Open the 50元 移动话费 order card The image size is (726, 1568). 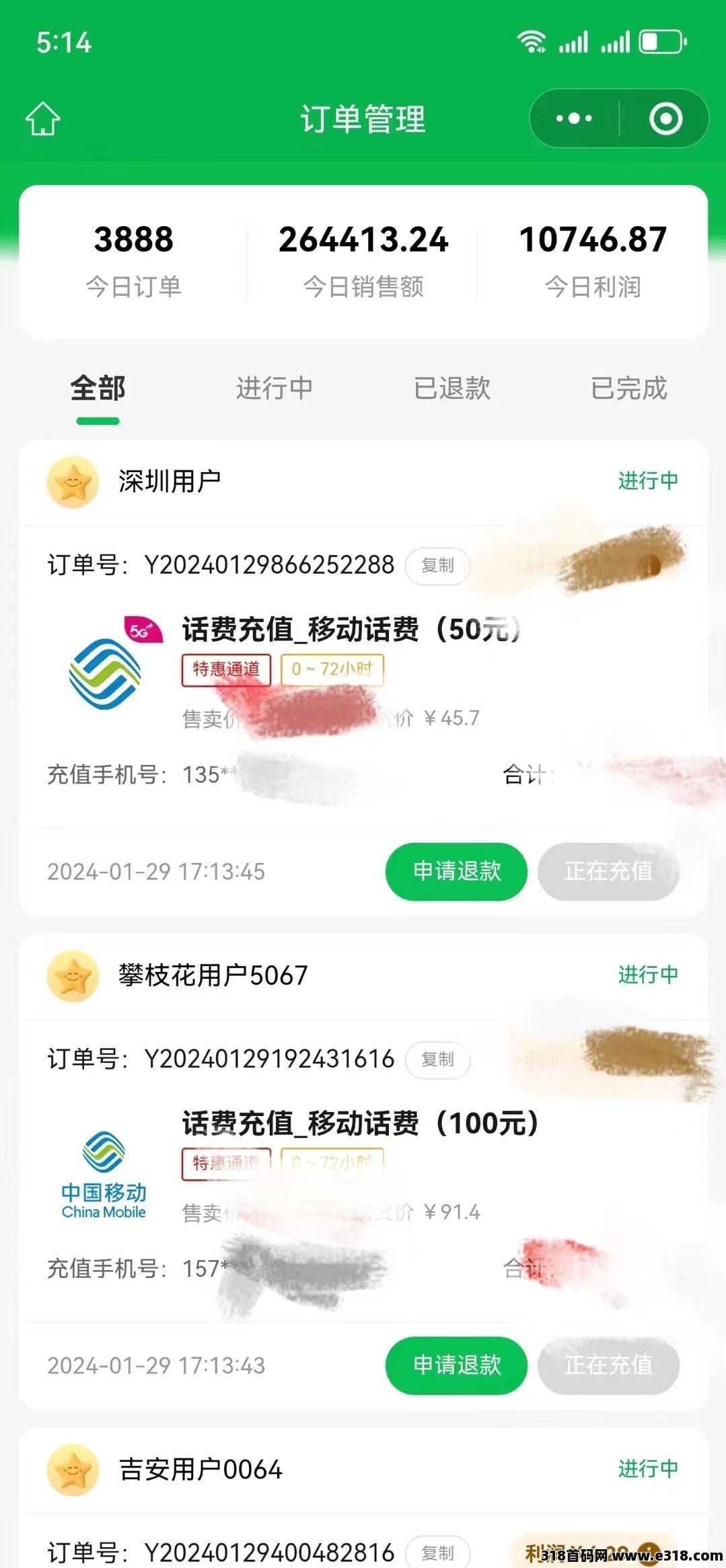350,630
